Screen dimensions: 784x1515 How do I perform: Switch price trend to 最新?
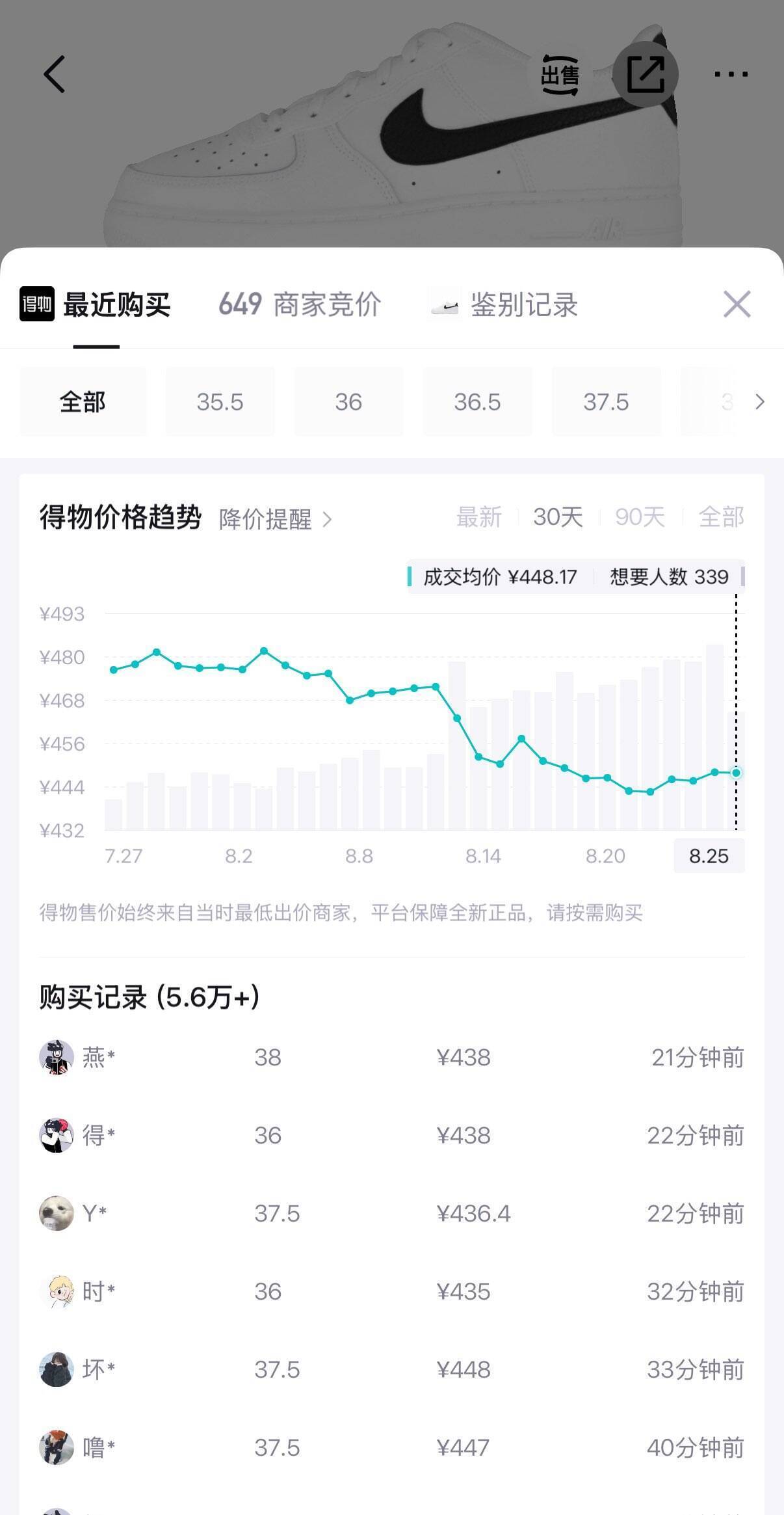[x=479, y=517]
